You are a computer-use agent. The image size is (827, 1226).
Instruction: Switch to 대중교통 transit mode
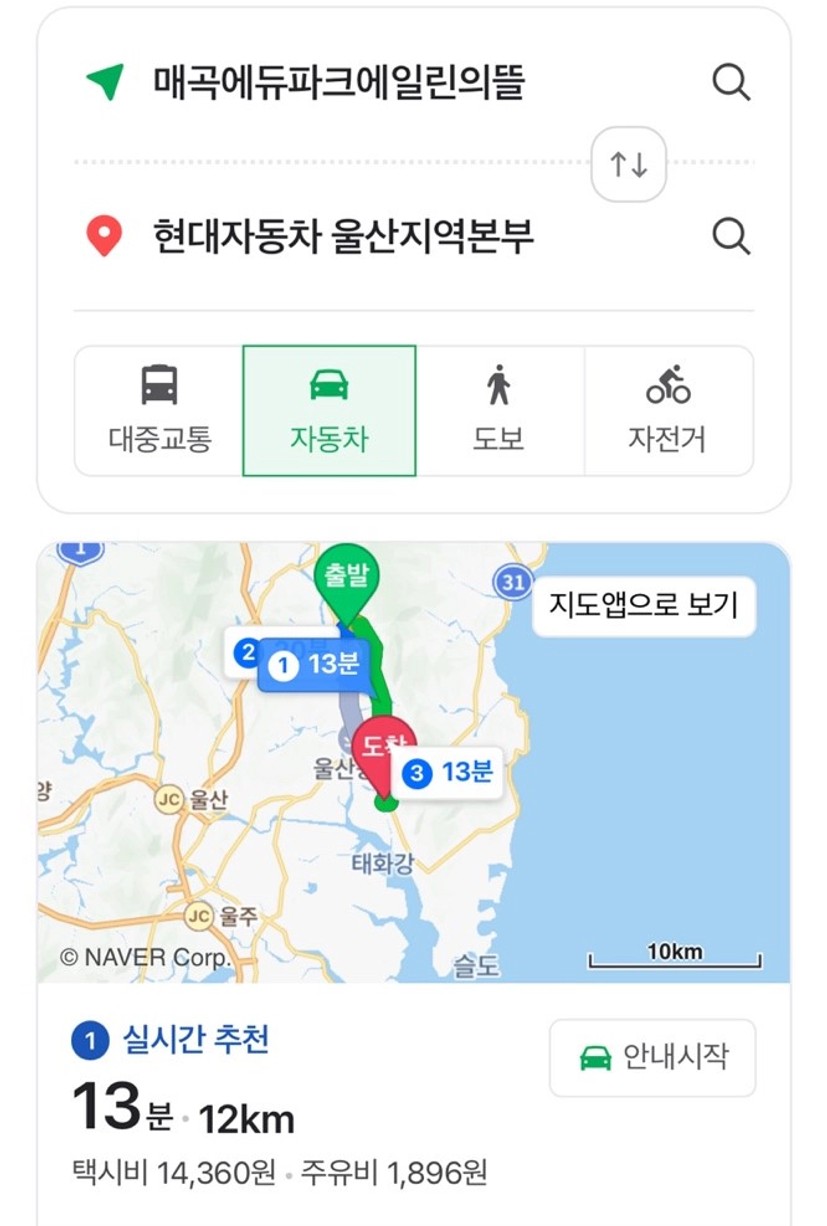(159, 411)
